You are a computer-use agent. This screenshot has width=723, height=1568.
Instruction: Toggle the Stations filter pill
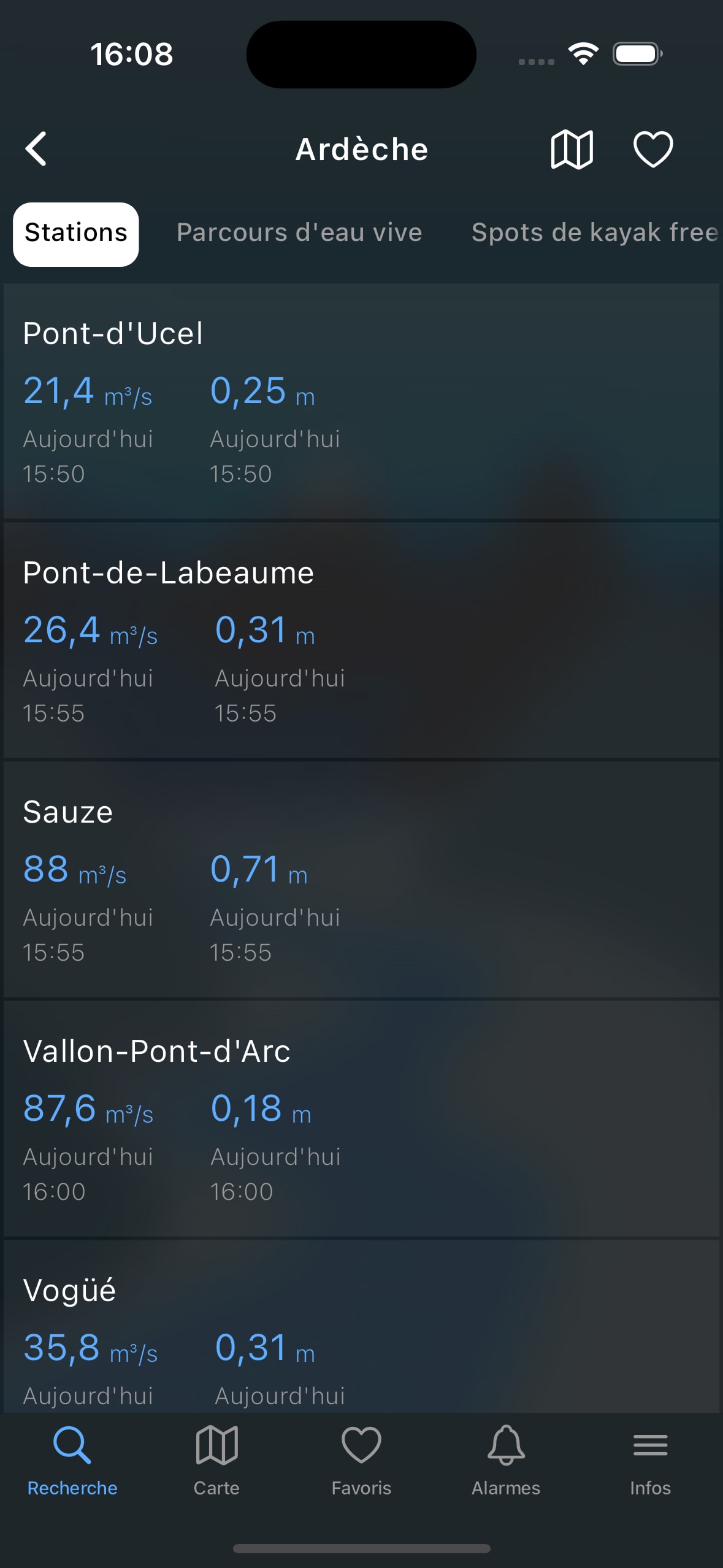click(75, 233)
